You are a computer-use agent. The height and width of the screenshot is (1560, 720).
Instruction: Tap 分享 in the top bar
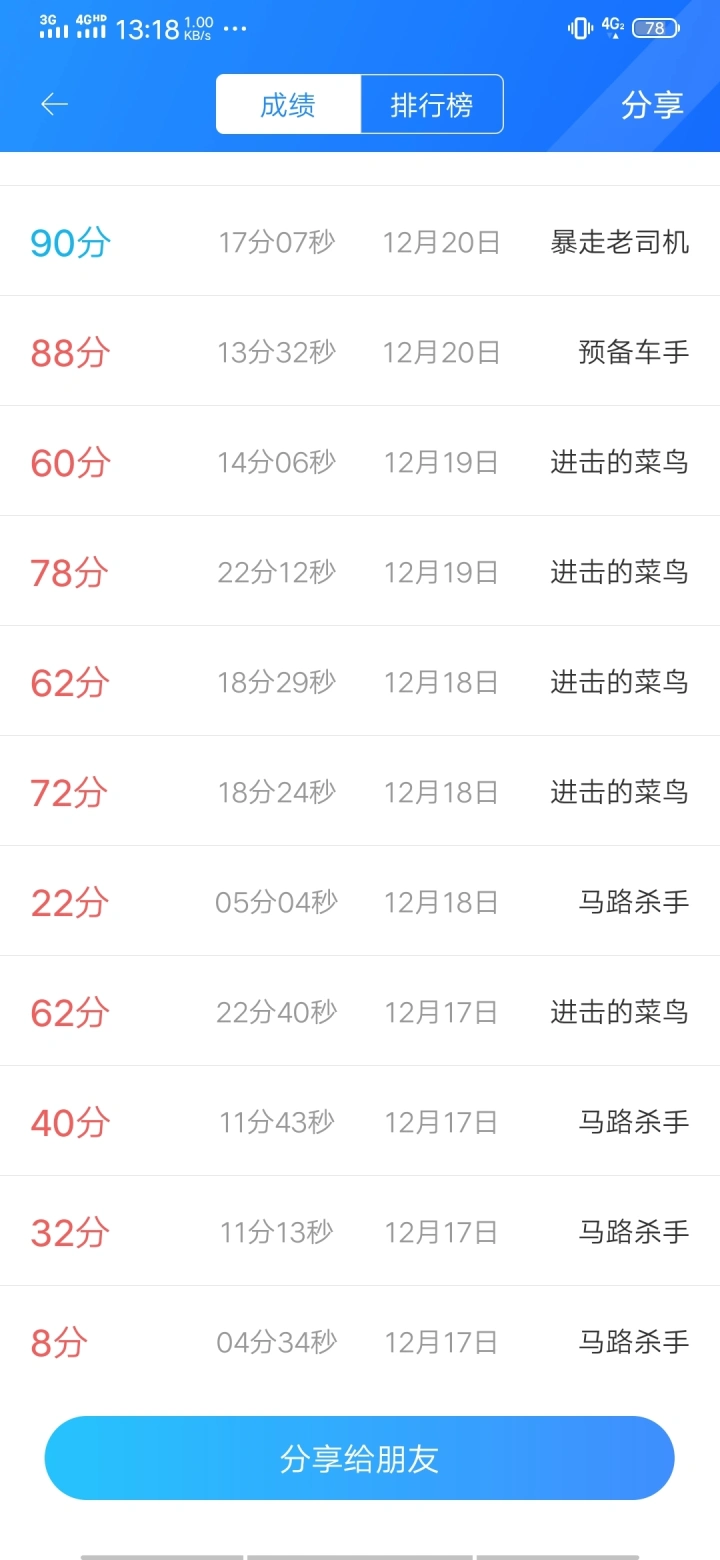tap(652, 104)
